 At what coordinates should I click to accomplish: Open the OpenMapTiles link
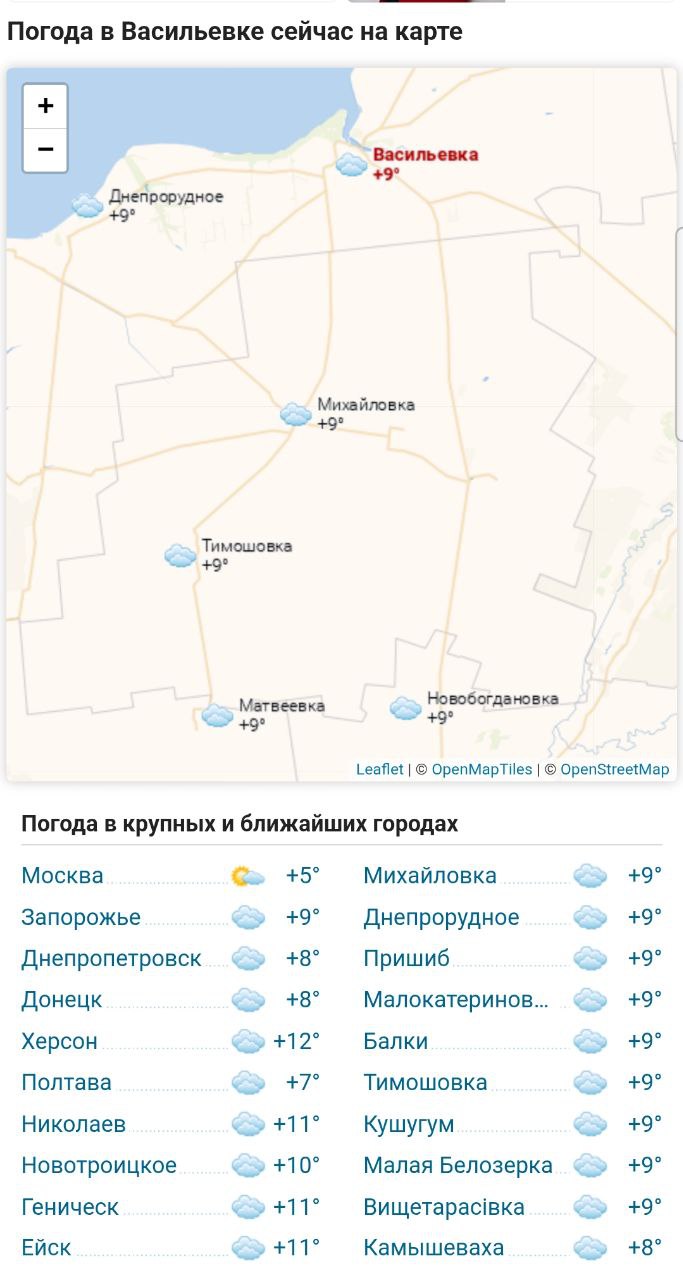[481, 769]
